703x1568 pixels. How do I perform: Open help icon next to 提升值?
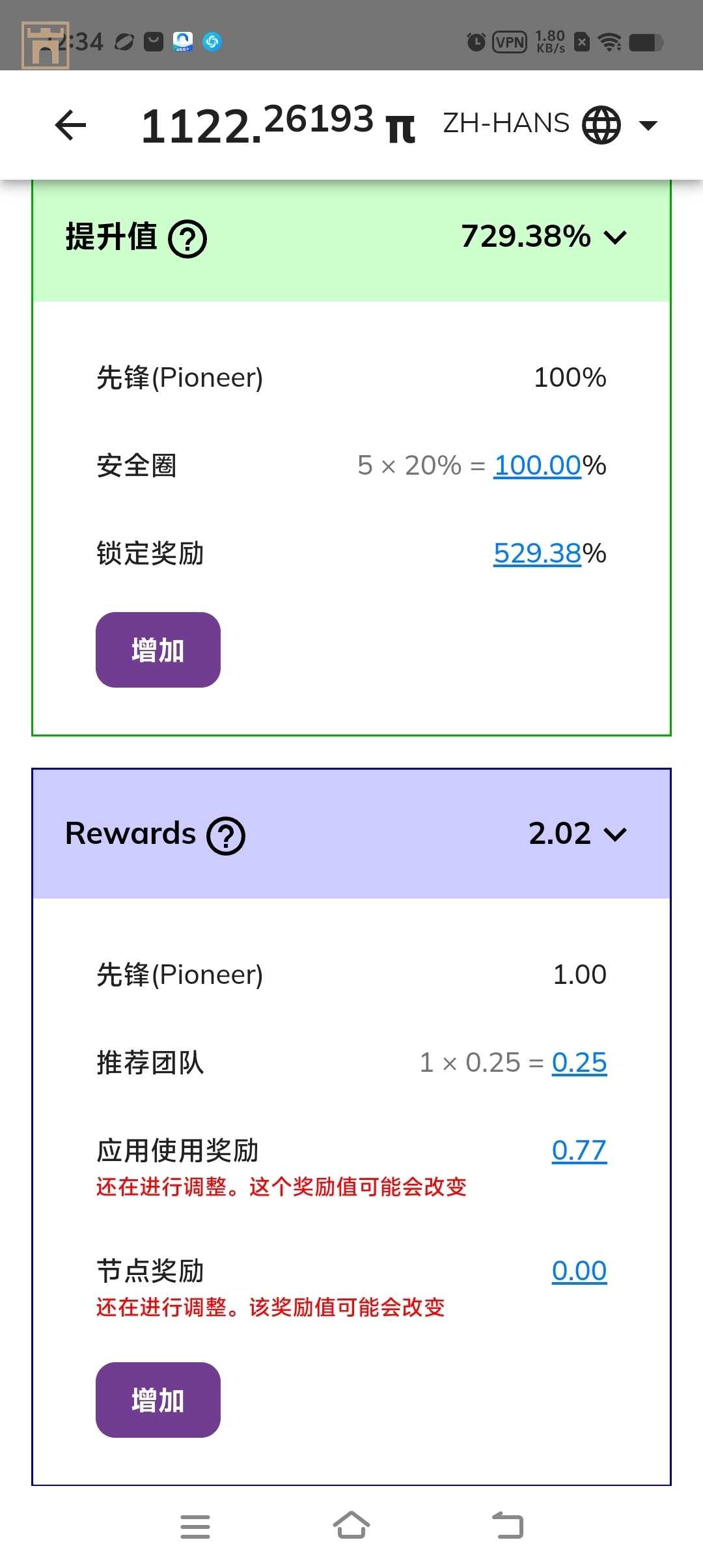point(187,239)
